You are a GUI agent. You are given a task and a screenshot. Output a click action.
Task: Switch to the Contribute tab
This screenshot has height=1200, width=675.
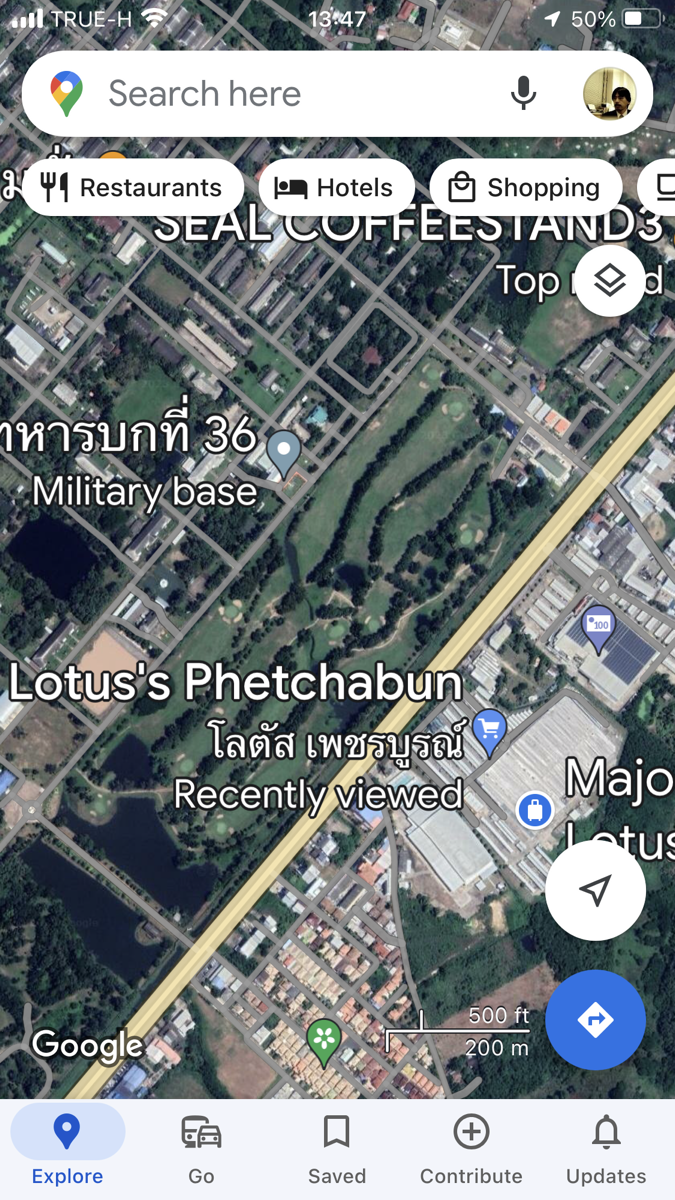(471, 1150)
